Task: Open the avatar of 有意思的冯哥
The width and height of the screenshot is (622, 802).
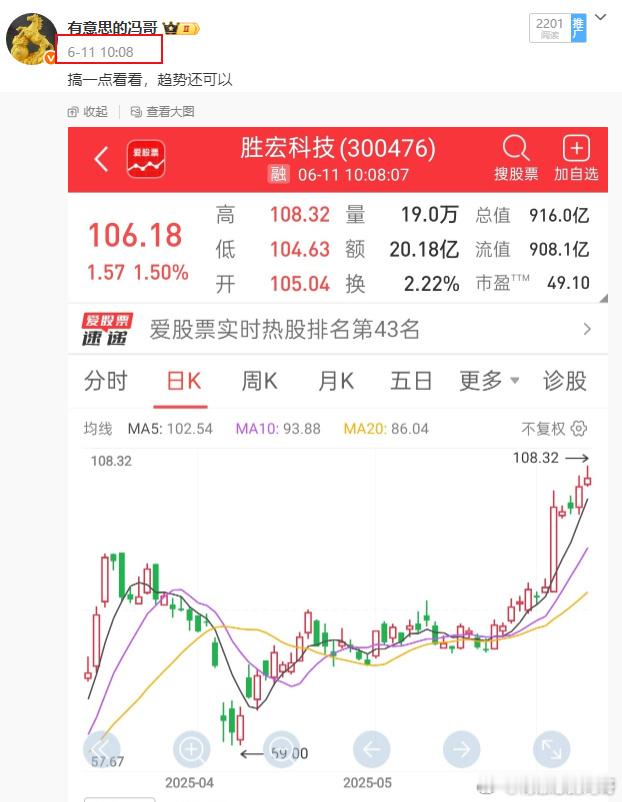Action: (x=32, y=39)
